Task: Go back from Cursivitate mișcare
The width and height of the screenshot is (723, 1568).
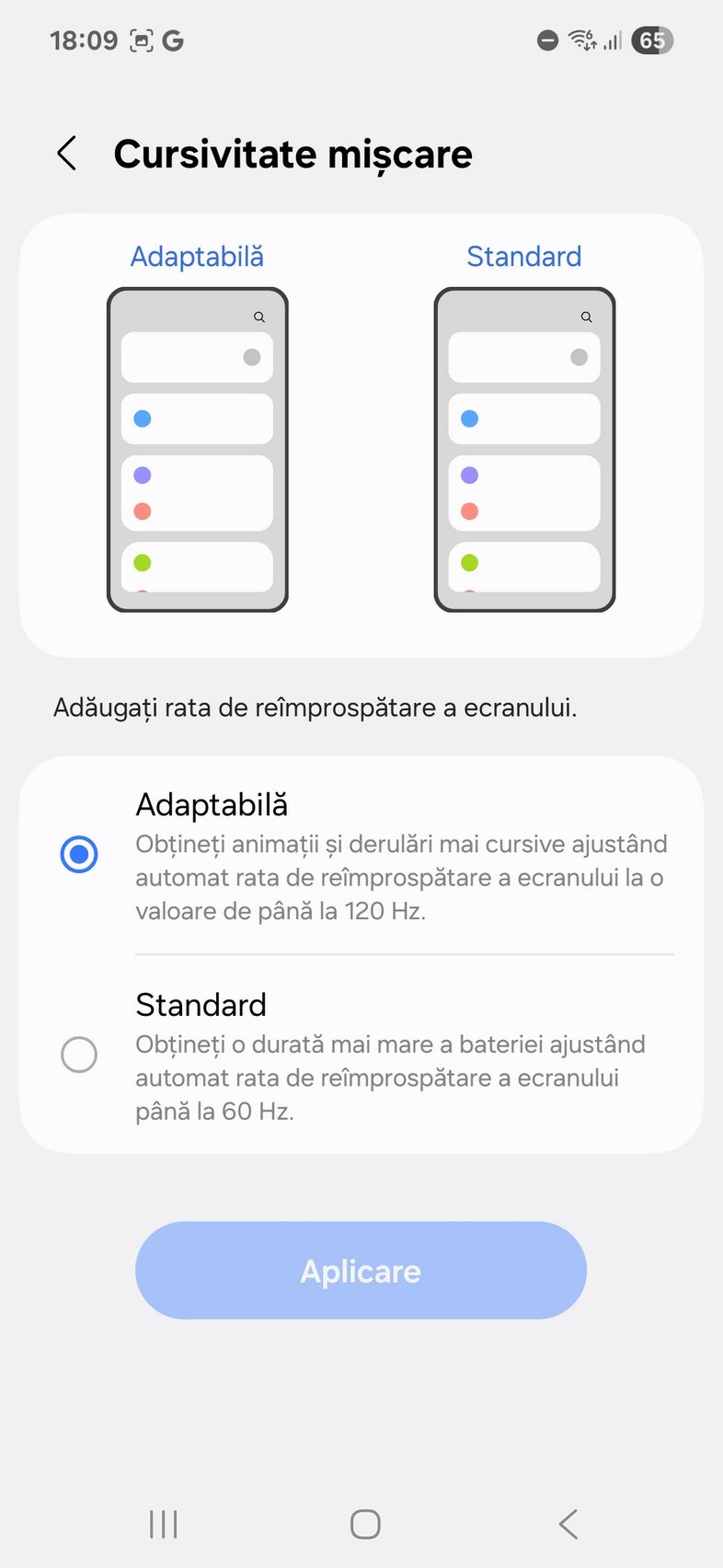Action: pos(67,154)
